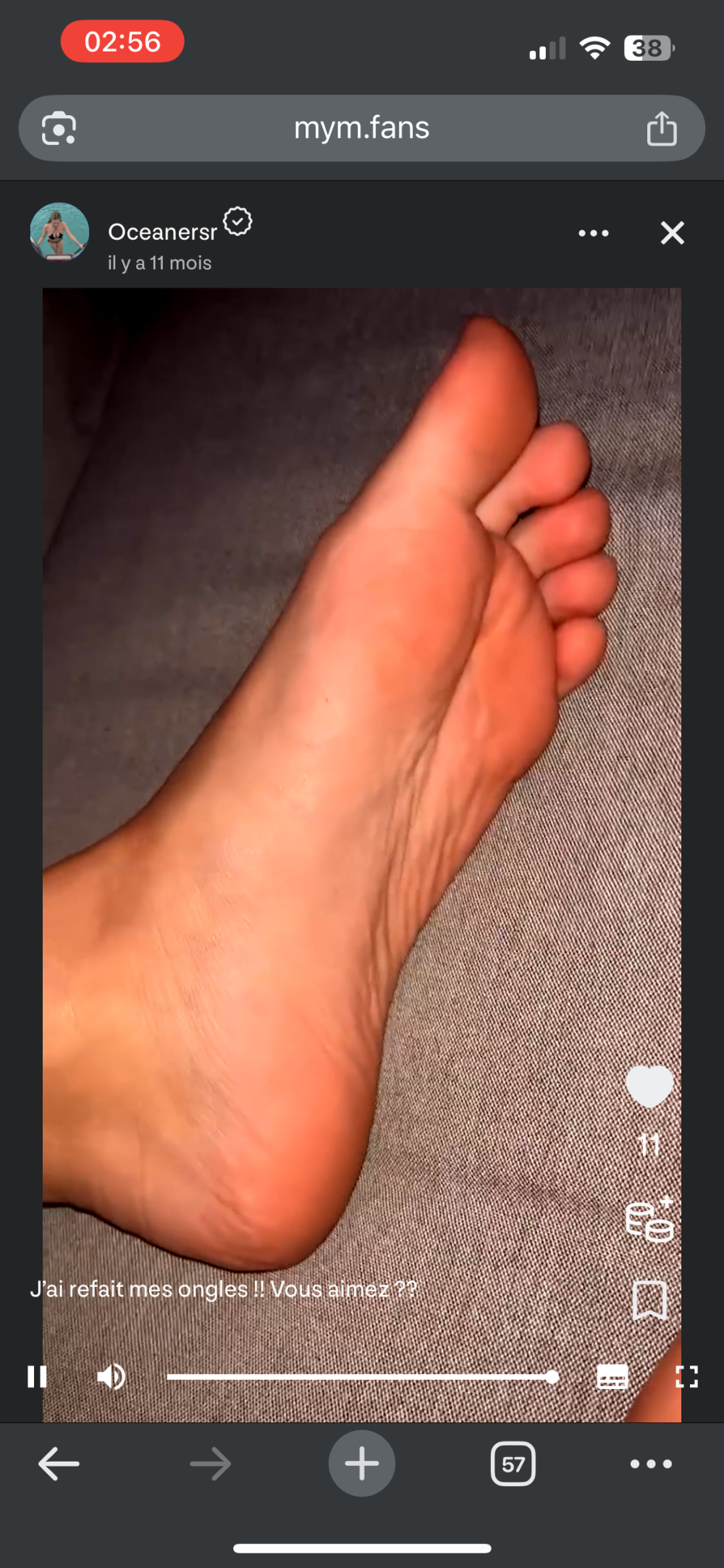
Task: Open the Oceanersr username link
Action: pos(162,232)
